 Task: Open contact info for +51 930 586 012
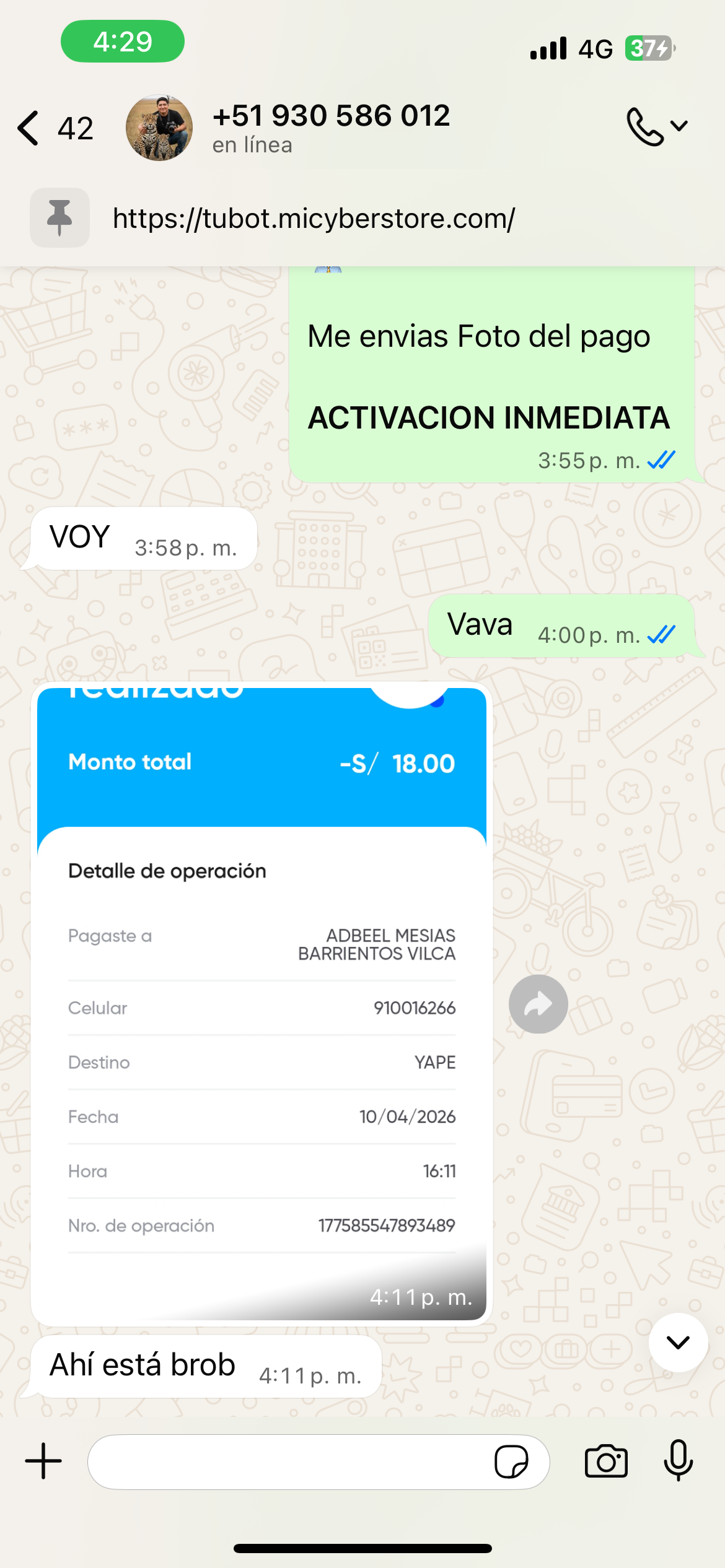coord(331,128)
